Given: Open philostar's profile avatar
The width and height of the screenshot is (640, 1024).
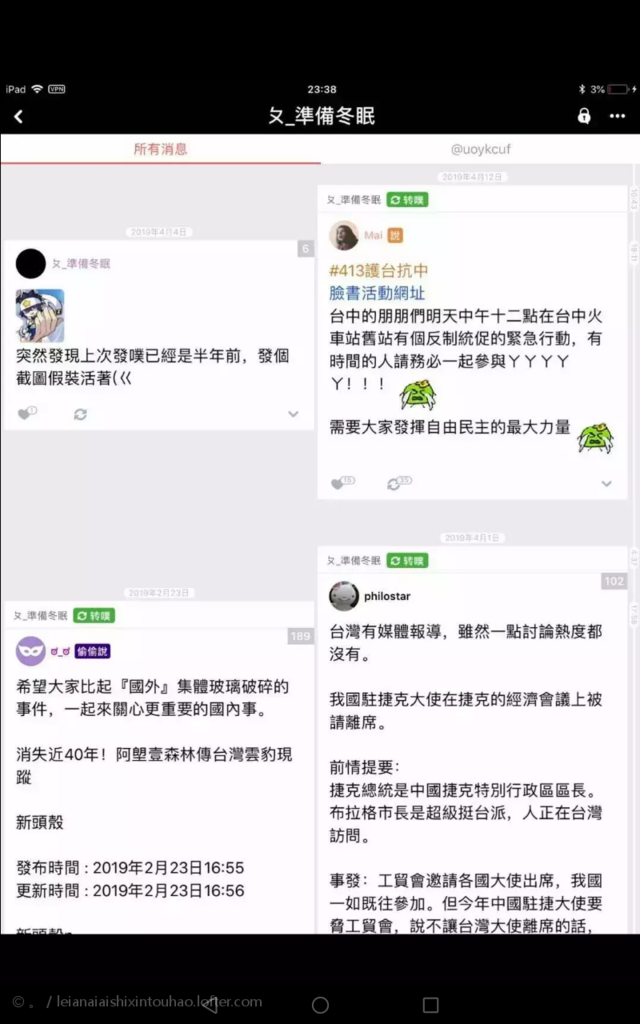Looking at the screenshot, I should click(344, 596).
